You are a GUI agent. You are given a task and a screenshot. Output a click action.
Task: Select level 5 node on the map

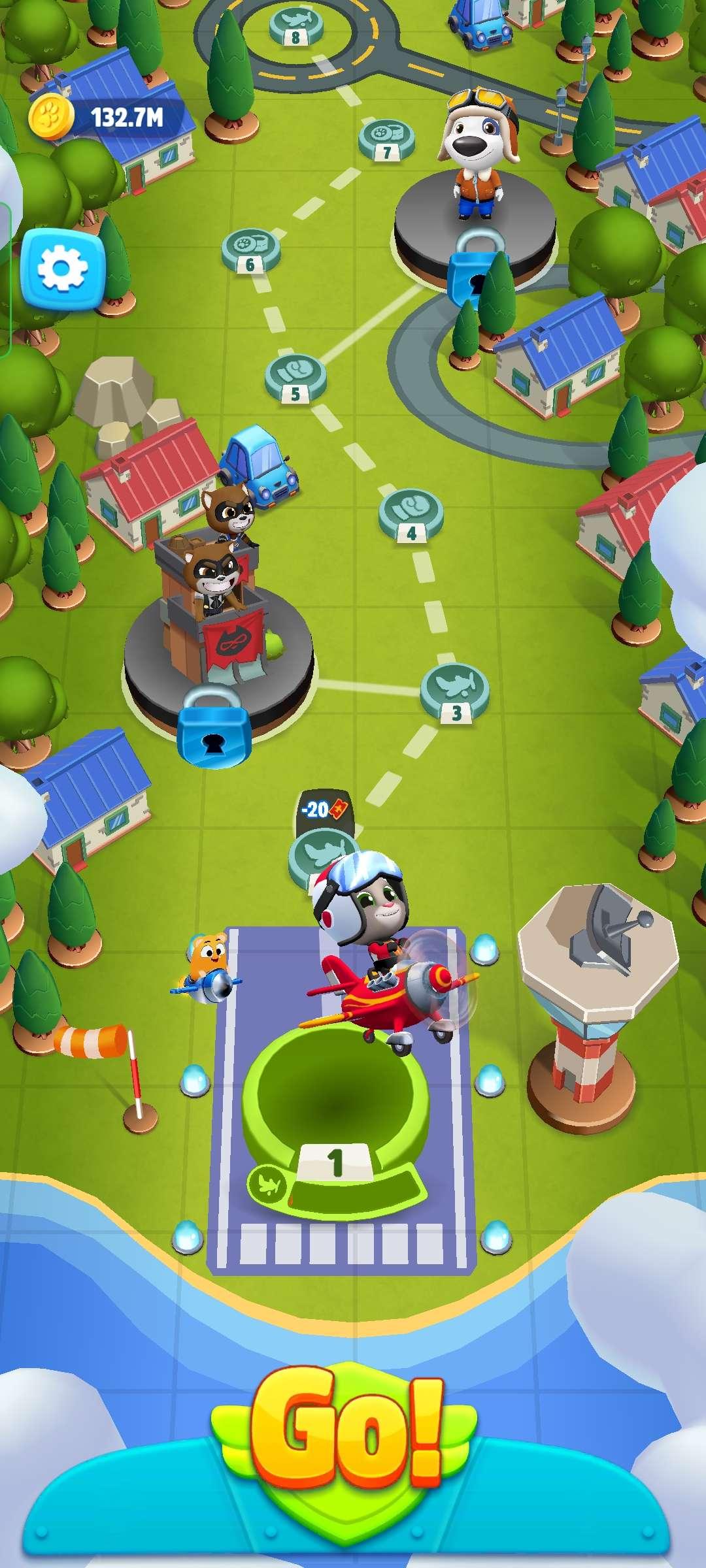tap(295, 378)
